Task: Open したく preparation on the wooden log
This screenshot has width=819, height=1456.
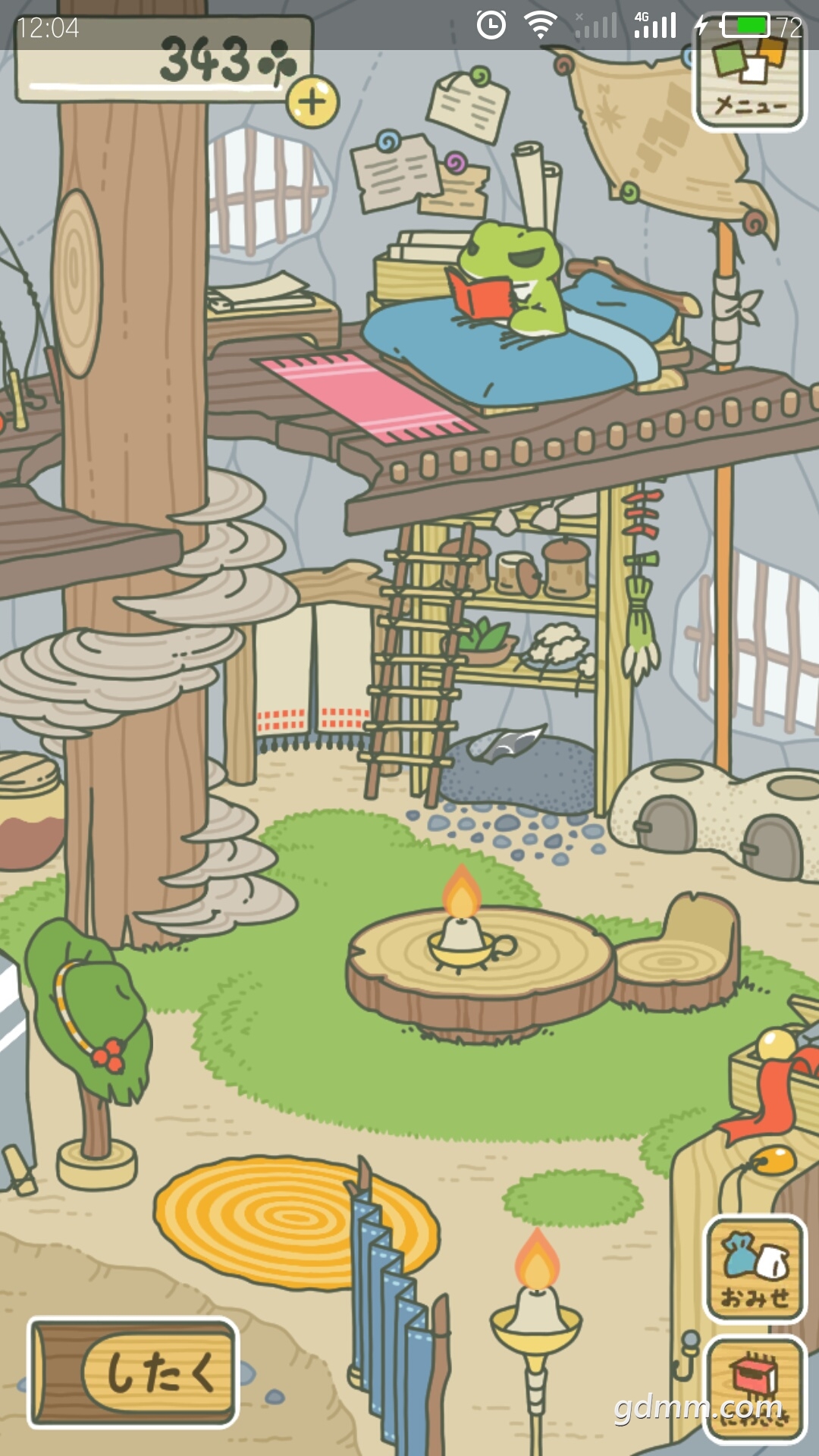Action: tap(133, 1373)
